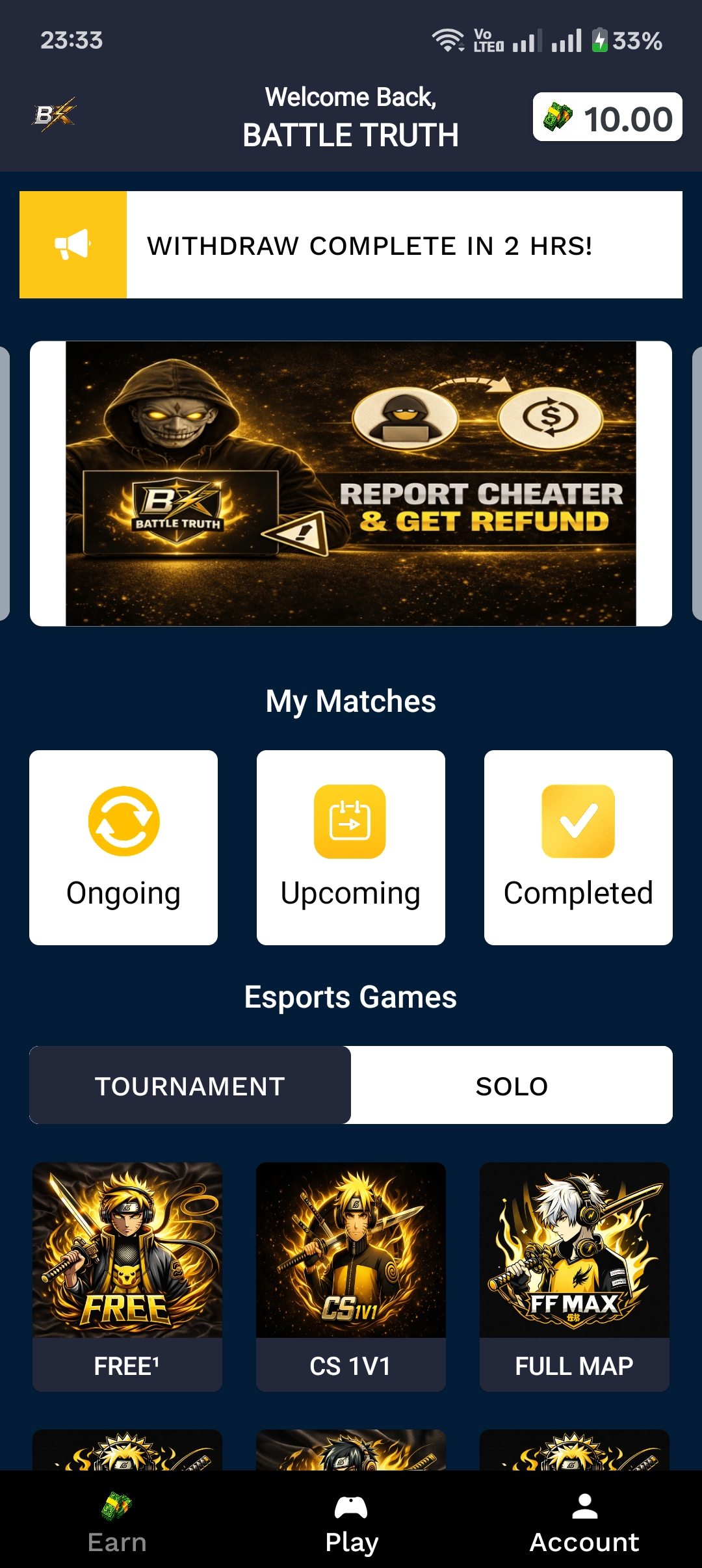The width and height of the screenshot is (702, 1568).
Task: Switch to the TOURNAMENT tab
Action: pos(190,1085)
